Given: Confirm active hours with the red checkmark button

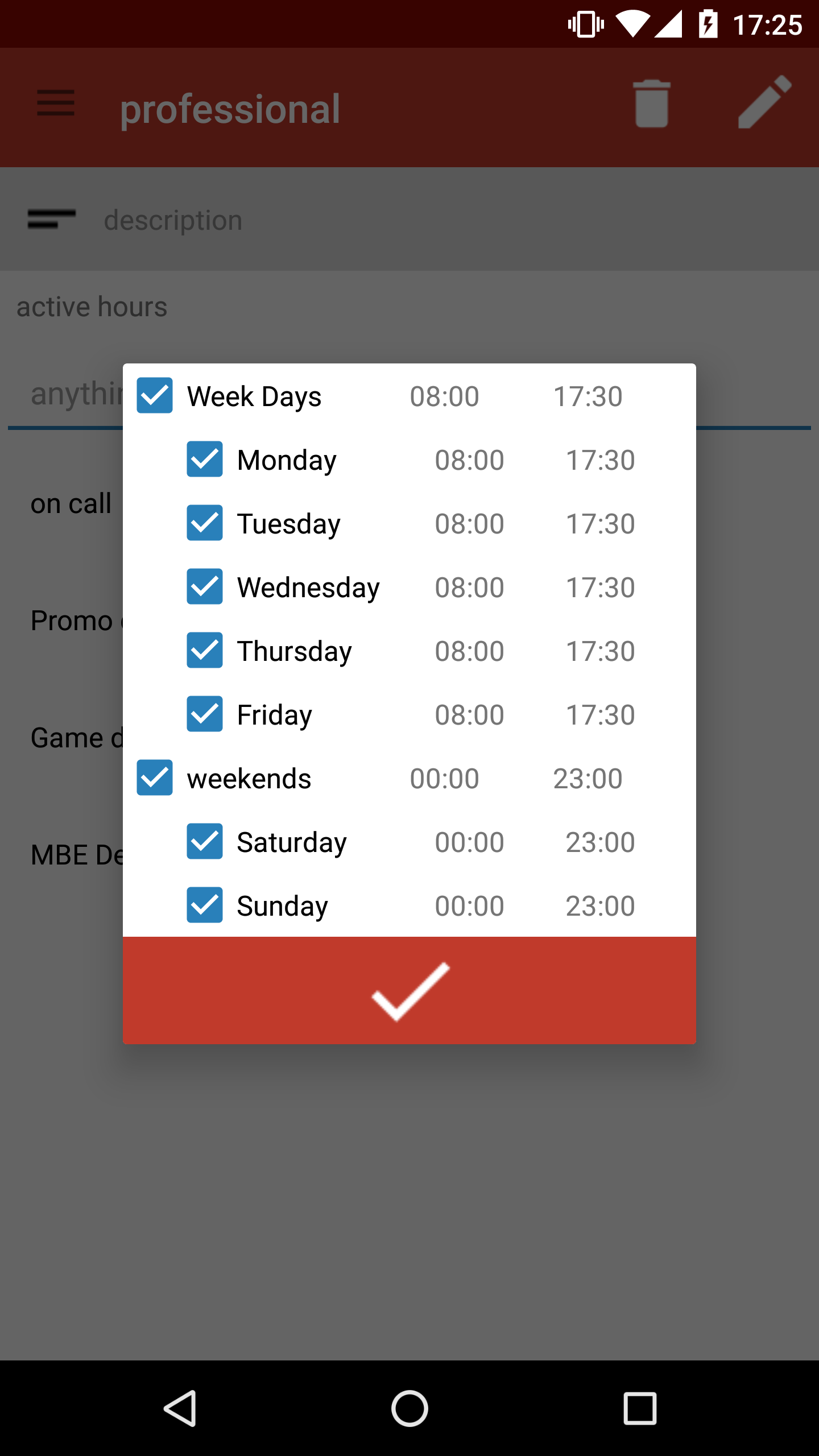Looking at the screenshot, I should pos(409,991).
